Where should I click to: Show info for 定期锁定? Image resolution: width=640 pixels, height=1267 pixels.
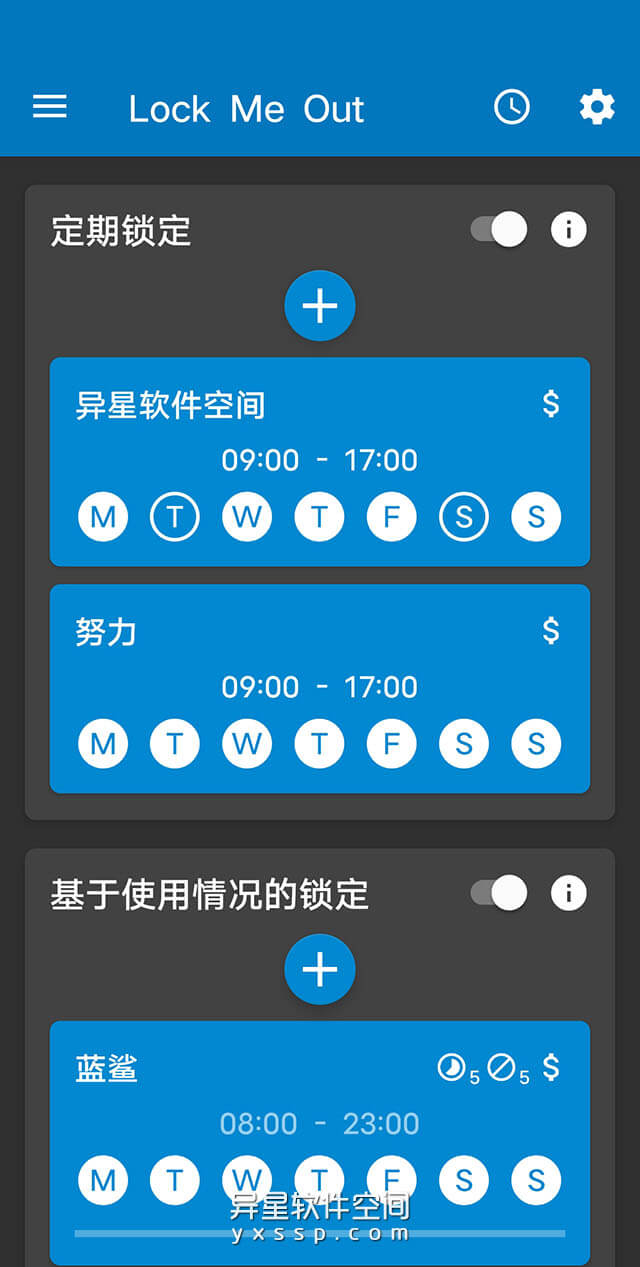(569, 230)
